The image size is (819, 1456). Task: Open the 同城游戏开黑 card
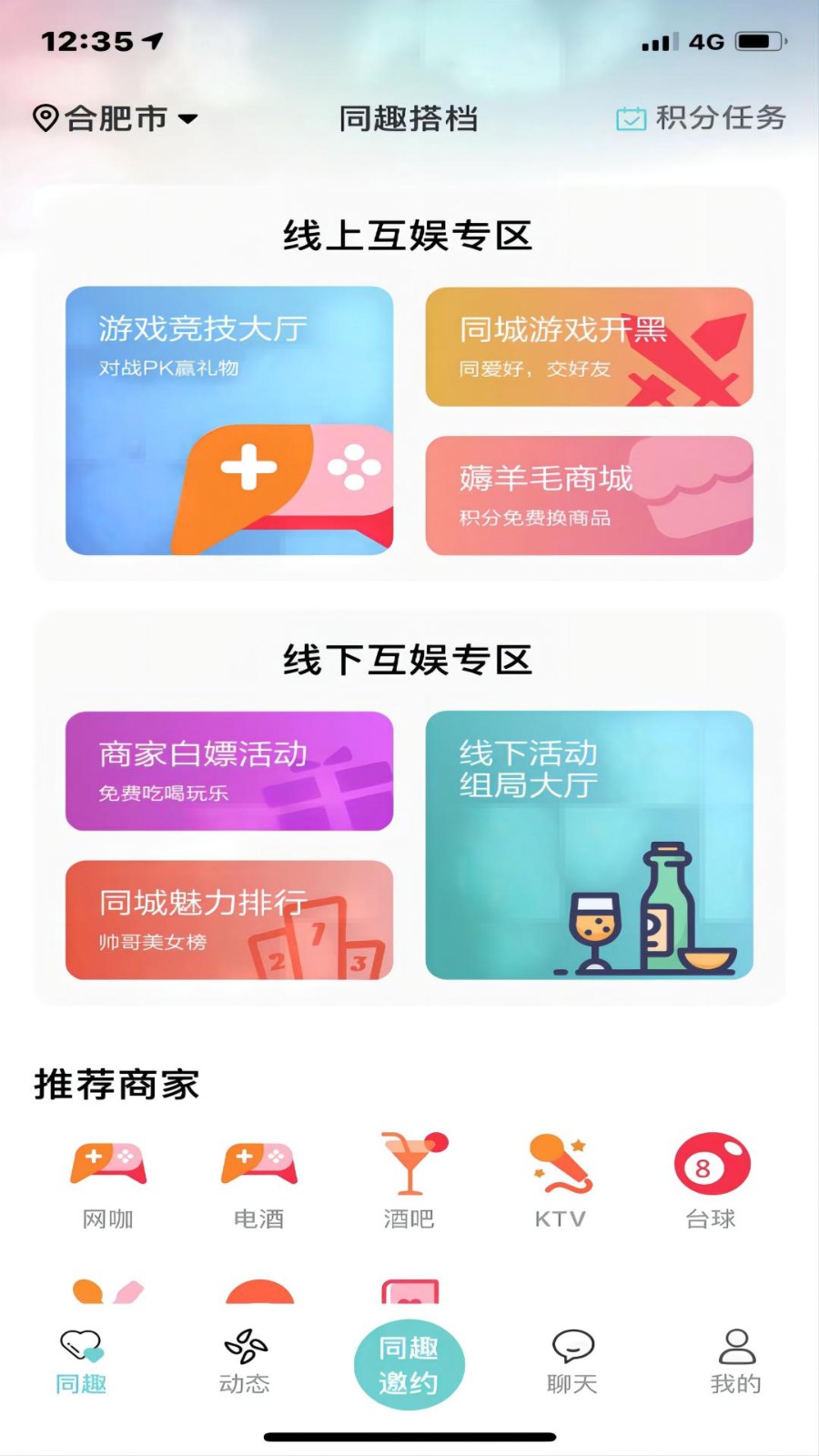click(x=589, y=347)
